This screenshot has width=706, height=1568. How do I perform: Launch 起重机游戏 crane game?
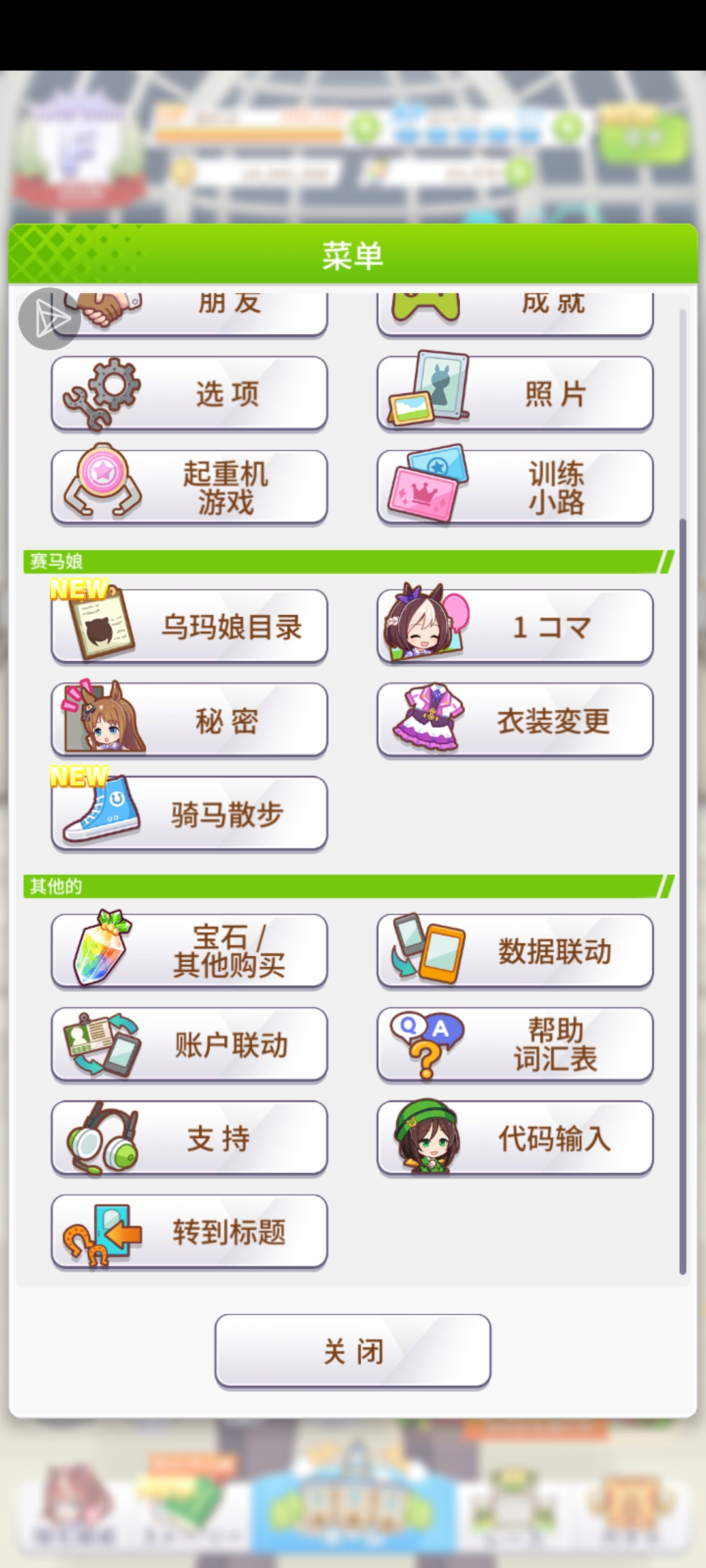[189, 487]
